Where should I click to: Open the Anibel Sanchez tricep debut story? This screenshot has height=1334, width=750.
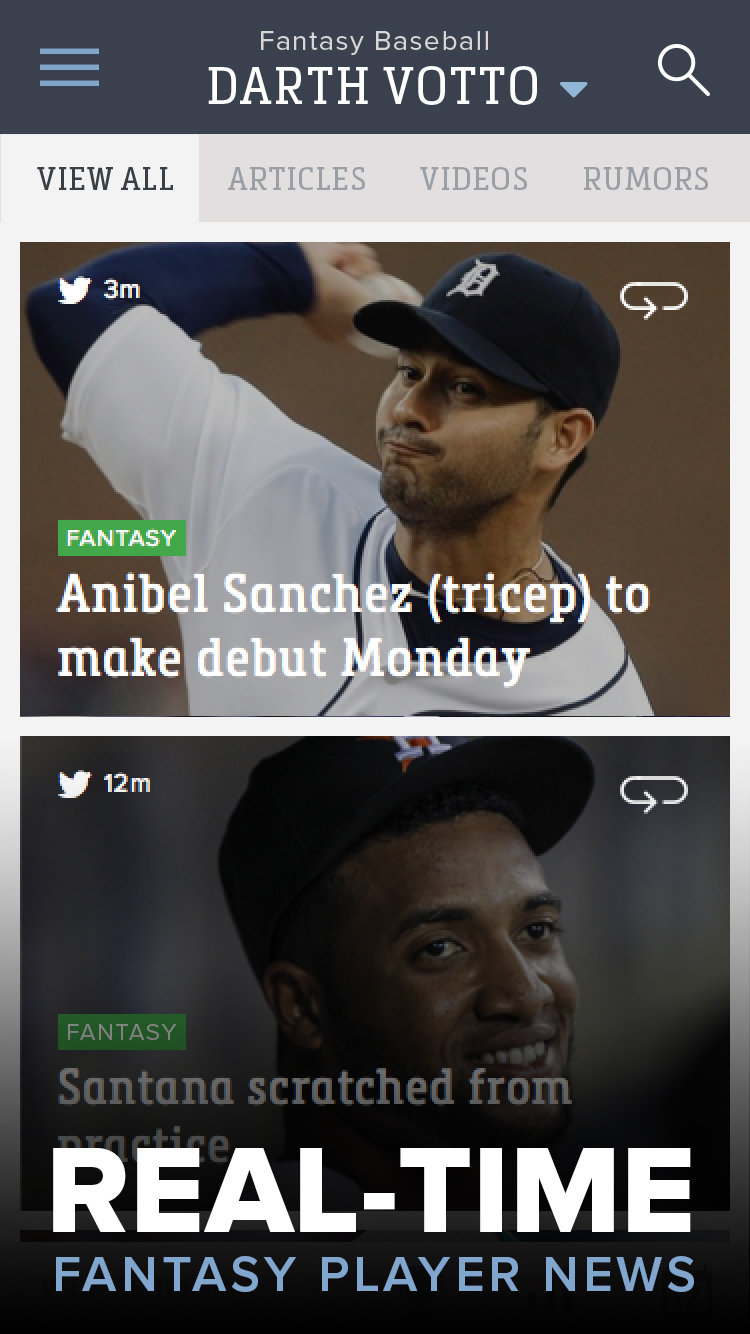click(353, 626)
